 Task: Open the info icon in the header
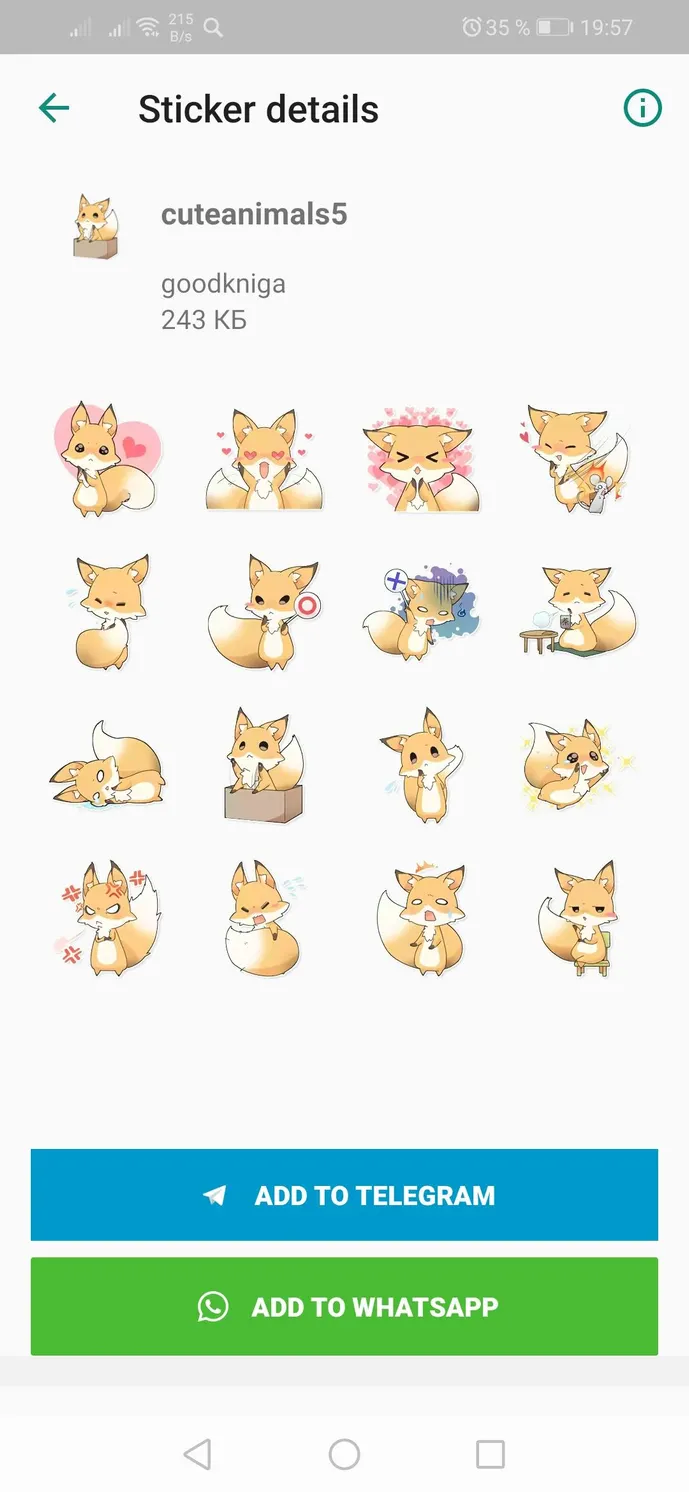pos(642,108)
